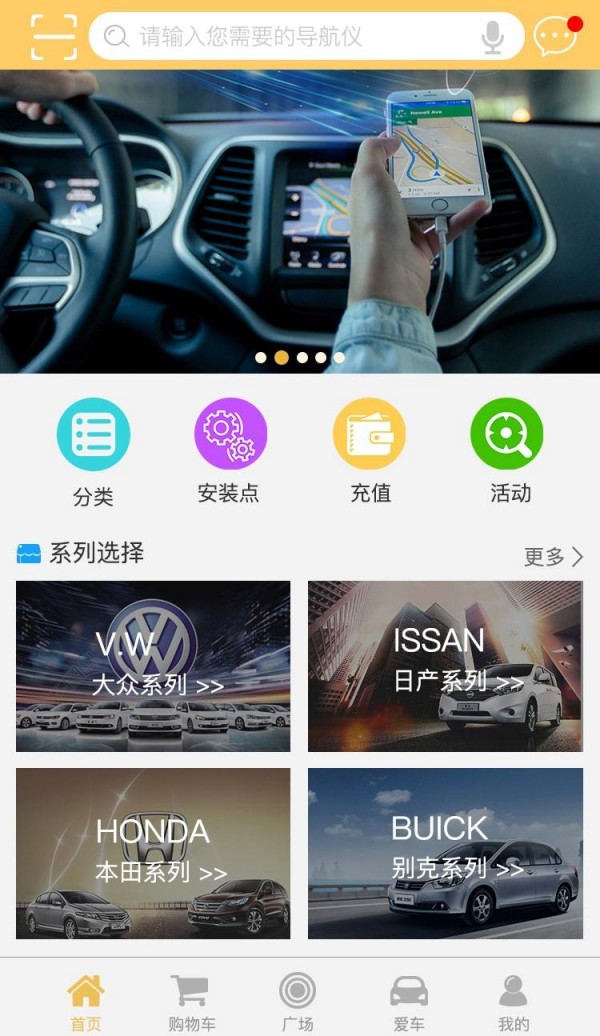
Task: Go to 充值 recharge
Action: coord(369,450)
